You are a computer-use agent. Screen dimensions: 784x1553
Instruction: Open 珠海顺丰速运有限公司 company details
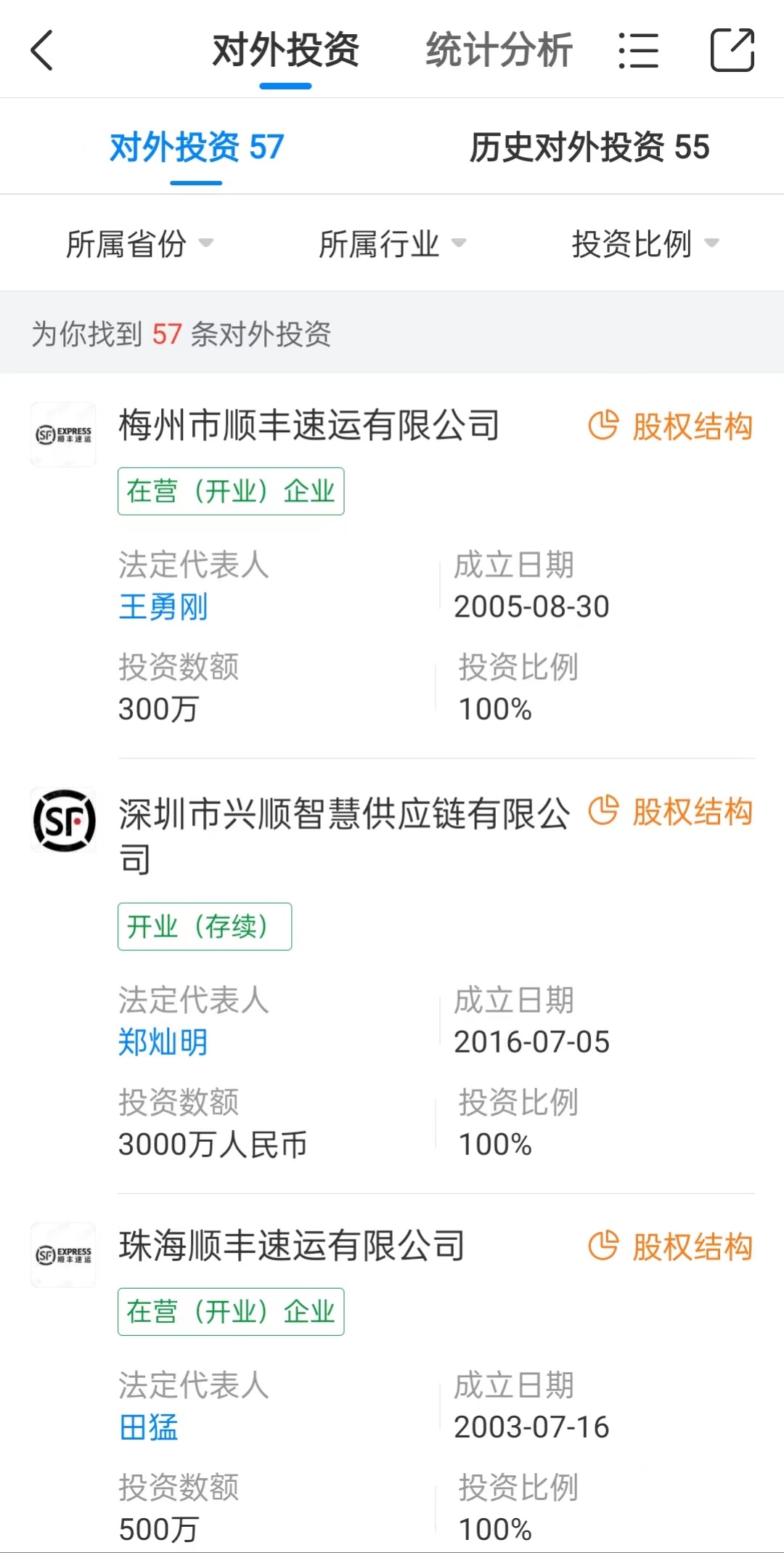(x=292, y=1246)
